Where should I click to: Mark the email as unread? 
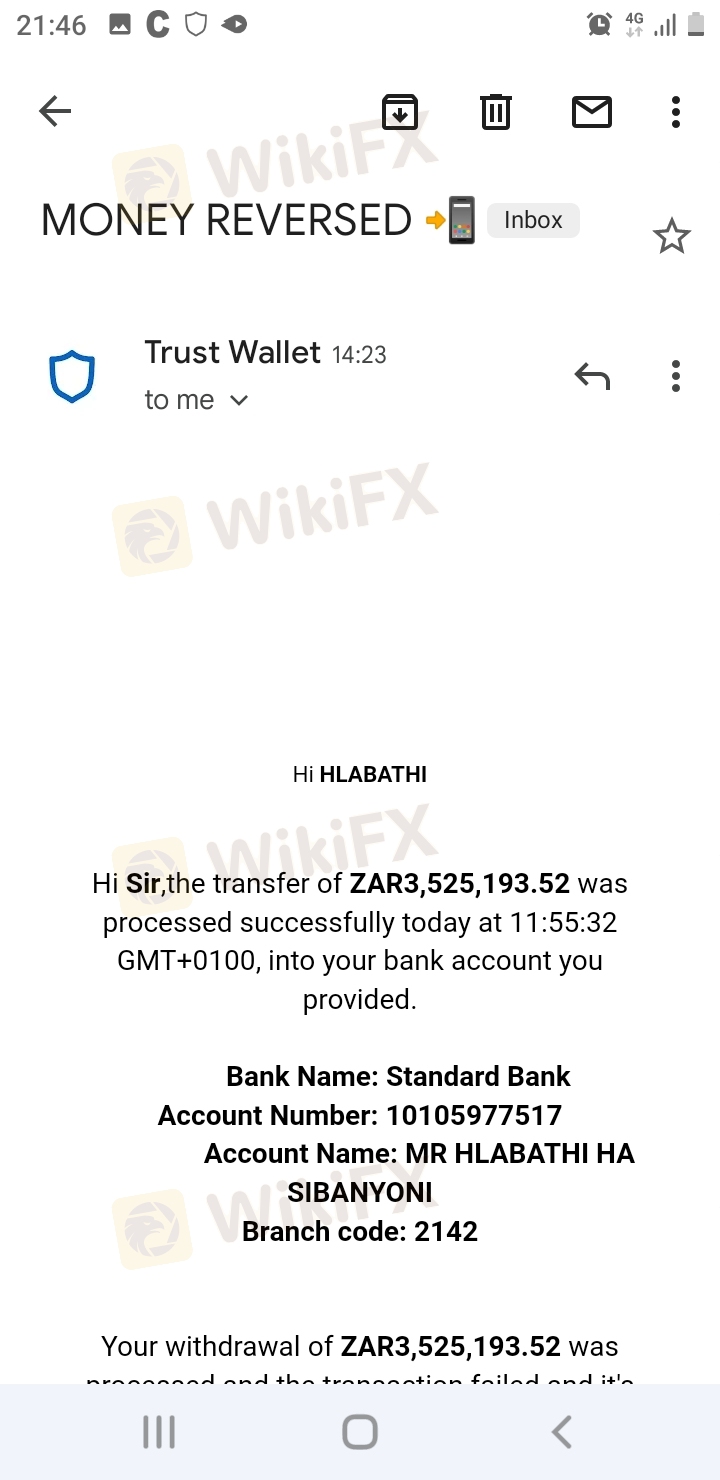(x=591, y=111)
